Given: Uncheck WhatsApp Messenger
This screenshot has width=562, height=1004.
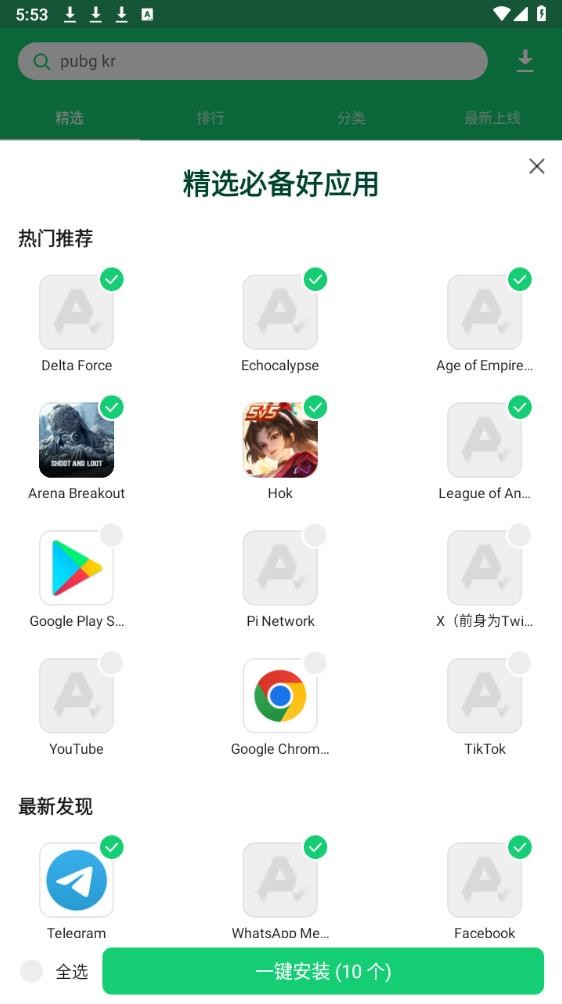Looking at the screenshot, I should [315, 847].
